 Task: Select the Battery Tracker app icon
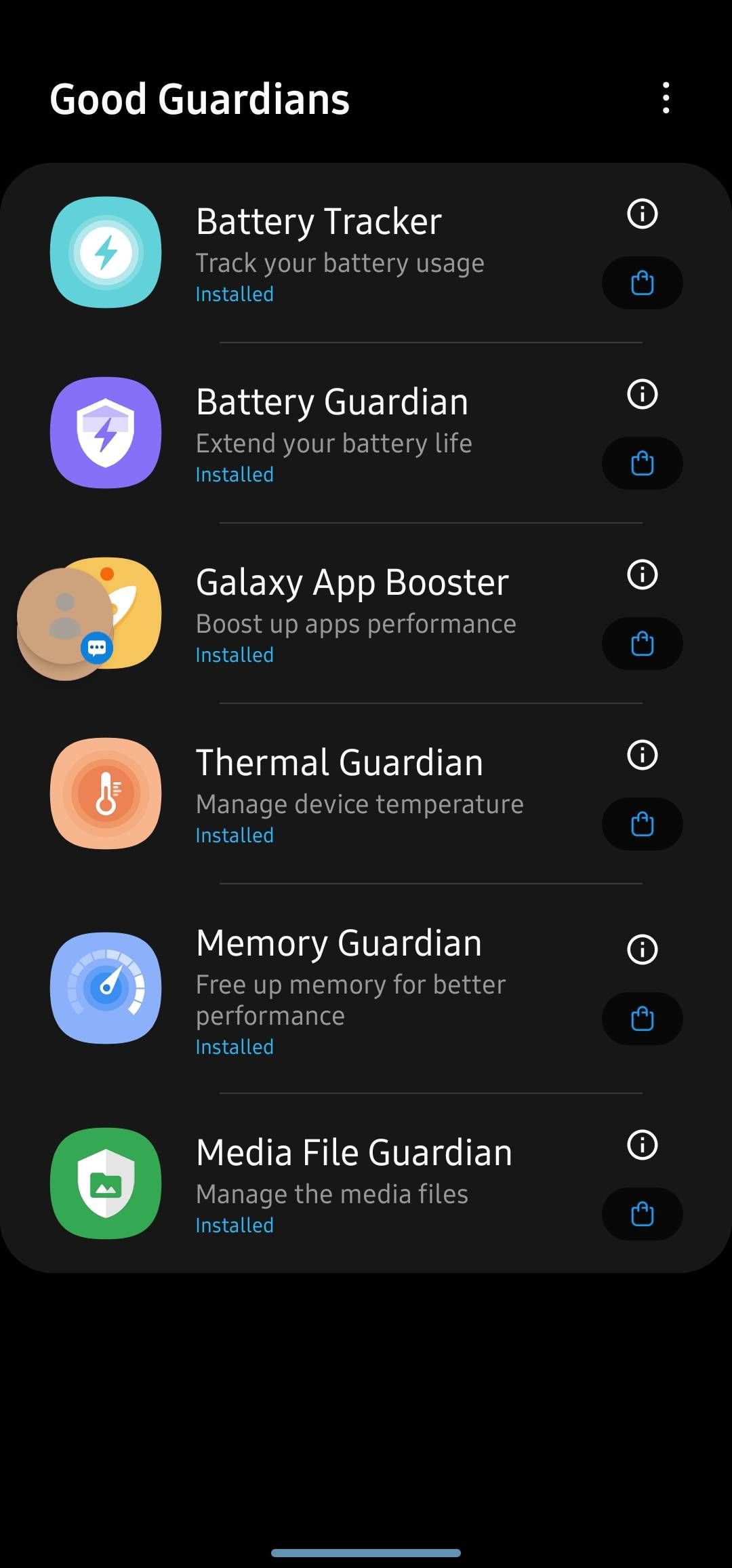pyautogui.click(x=106, y=252)
